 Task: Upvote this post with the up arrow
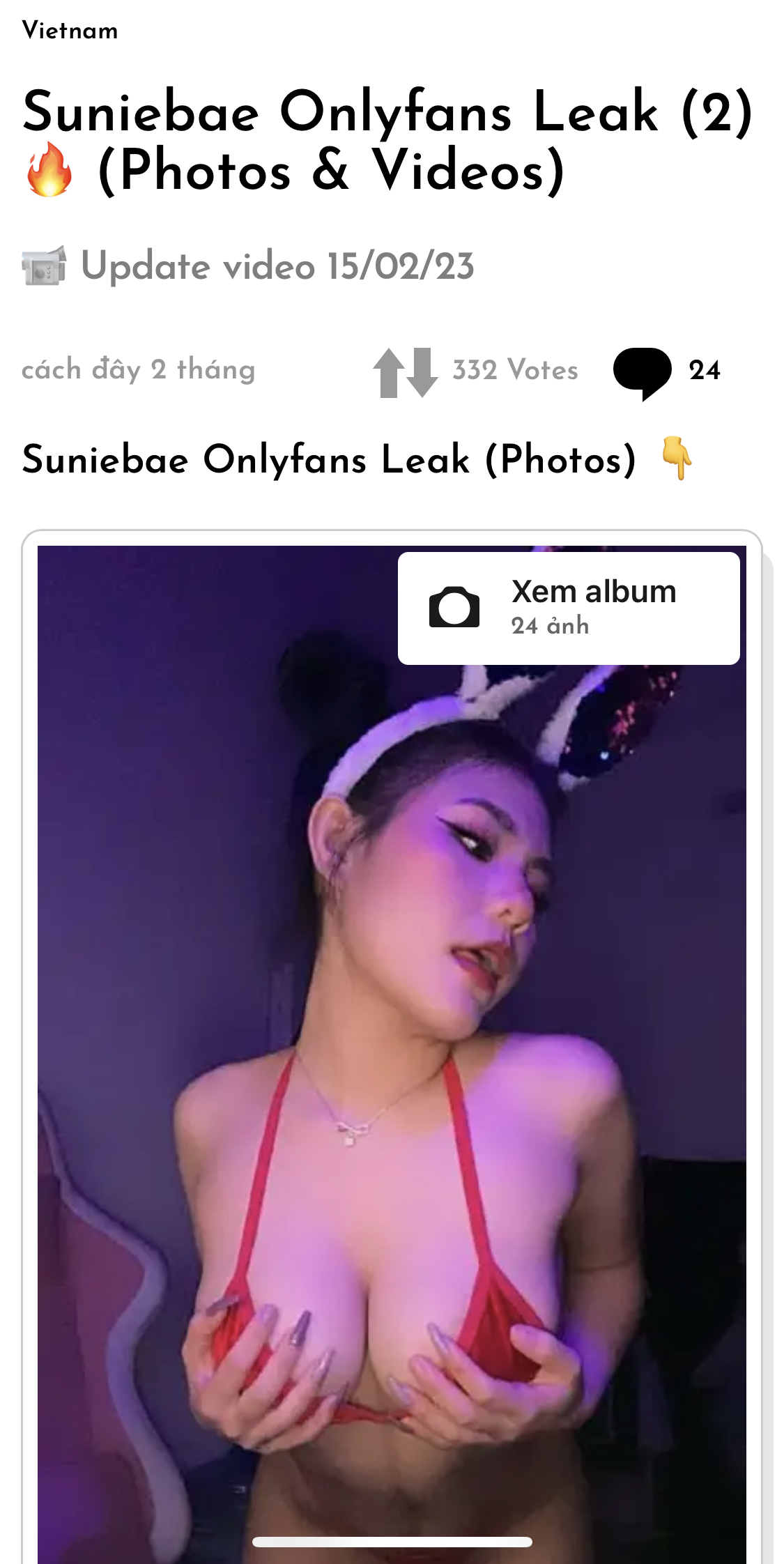(x=389, y=373)
